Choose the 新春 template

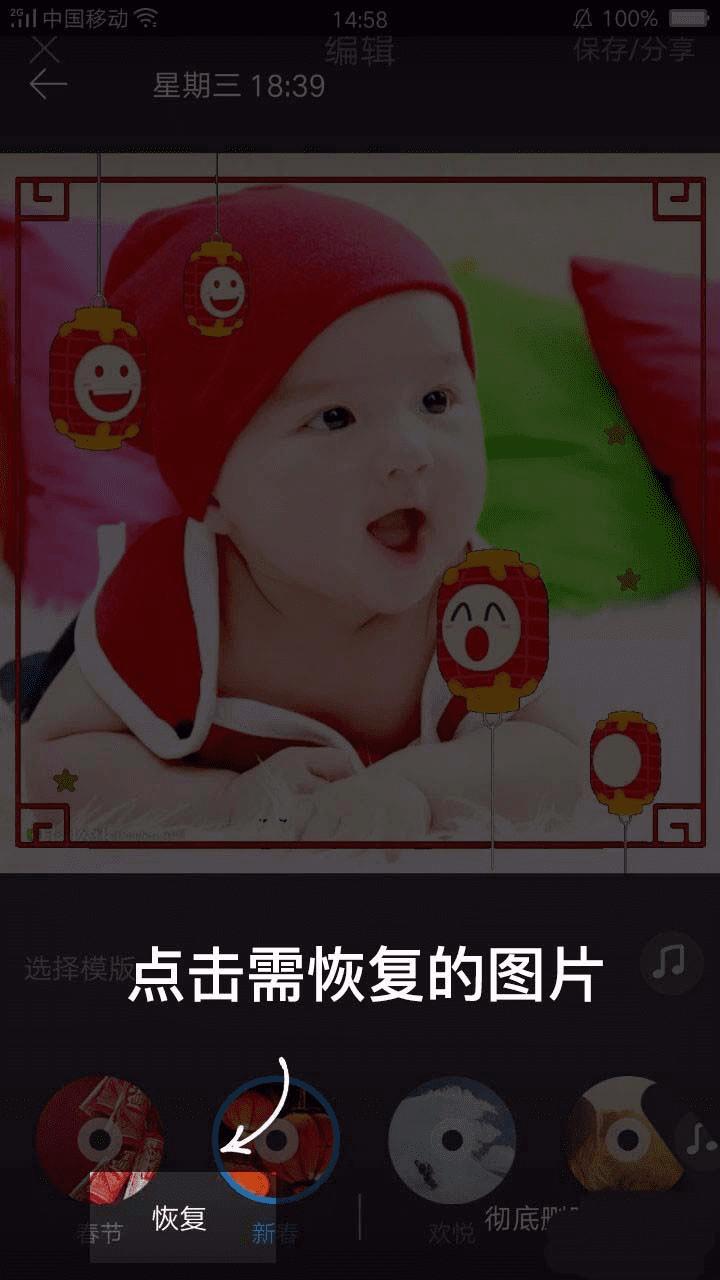(277, 1140)
